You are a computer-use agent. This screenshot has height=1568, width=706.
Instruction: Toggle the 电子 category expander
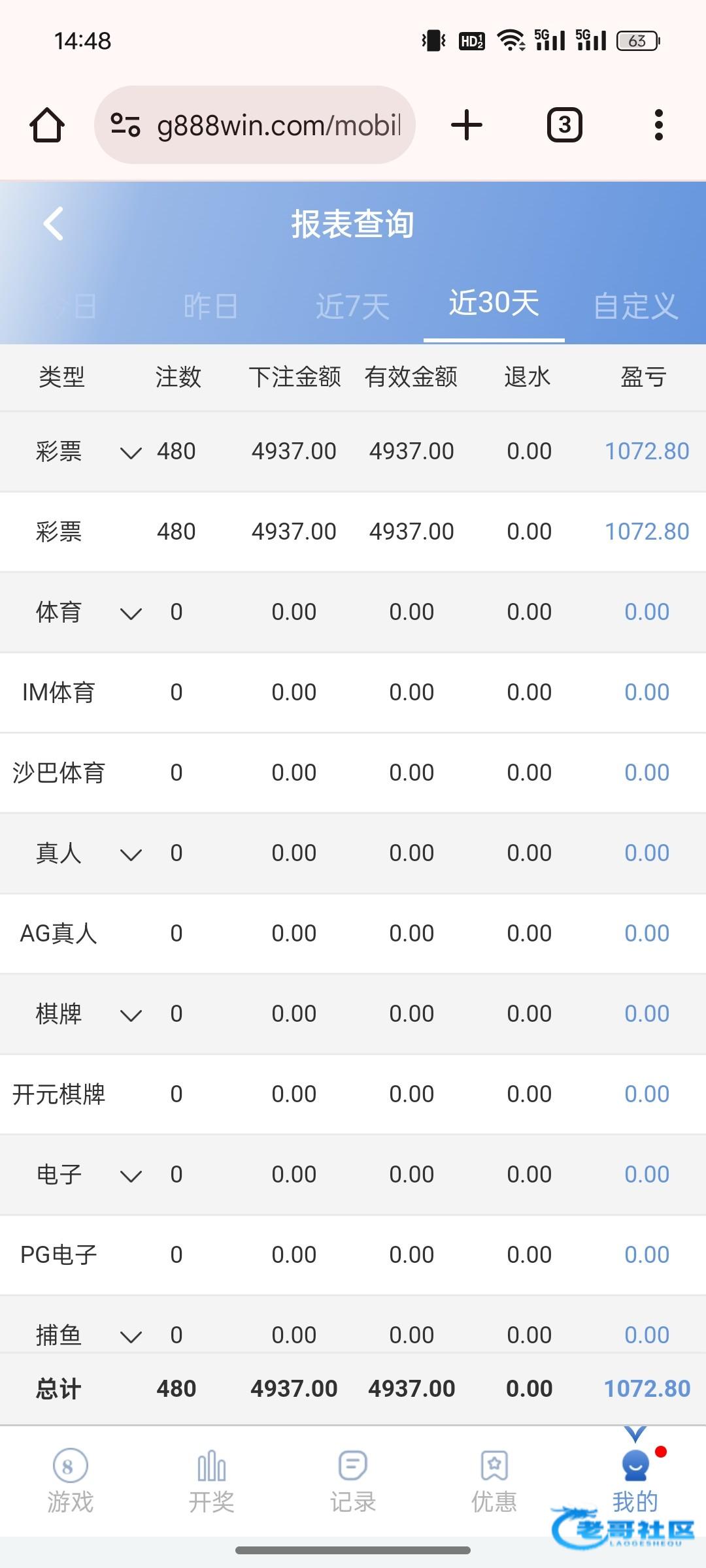pos(131,1175)
